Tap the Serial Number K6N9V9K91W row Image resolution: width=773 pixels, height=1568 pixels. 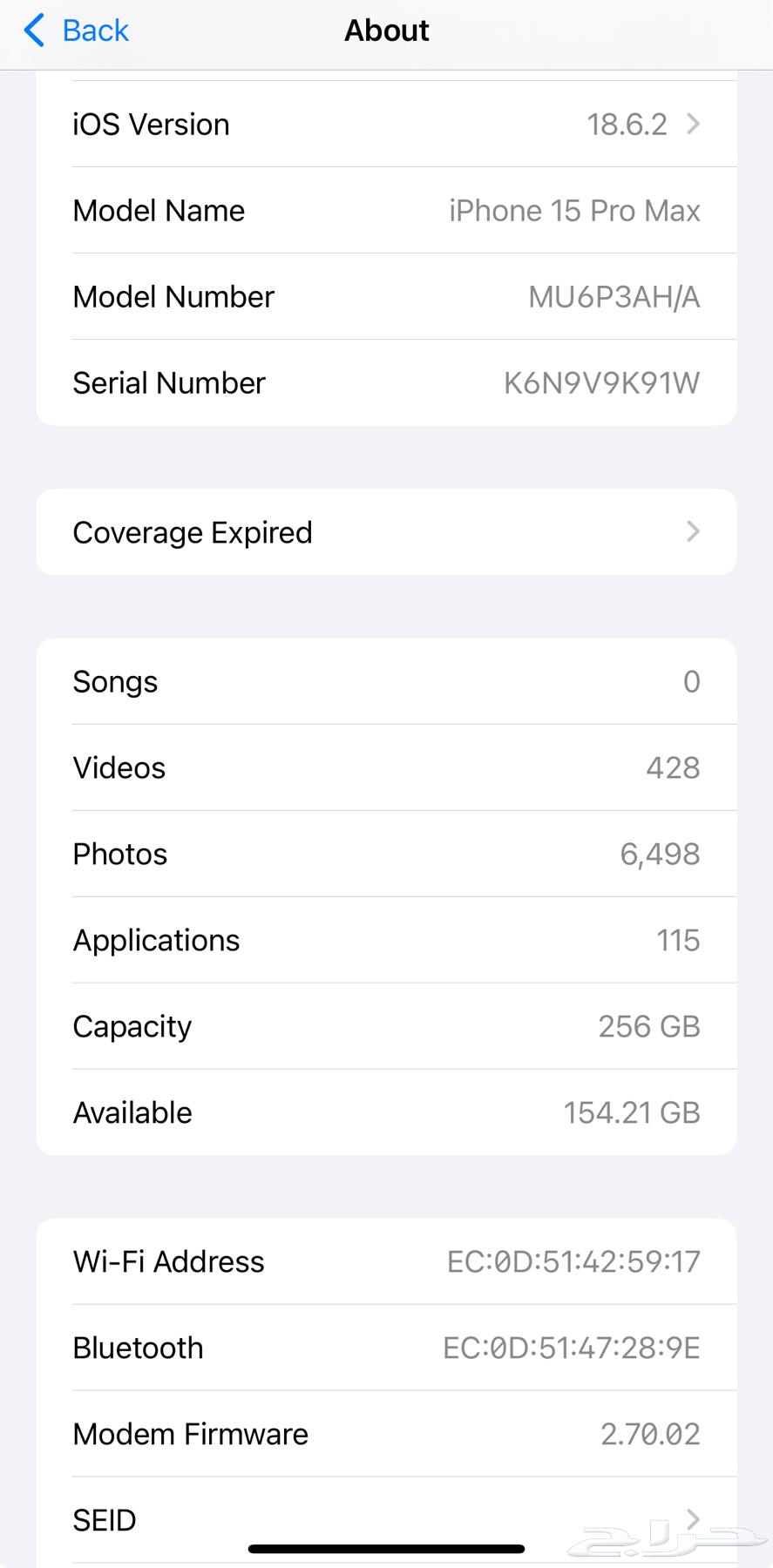(386, 382)
